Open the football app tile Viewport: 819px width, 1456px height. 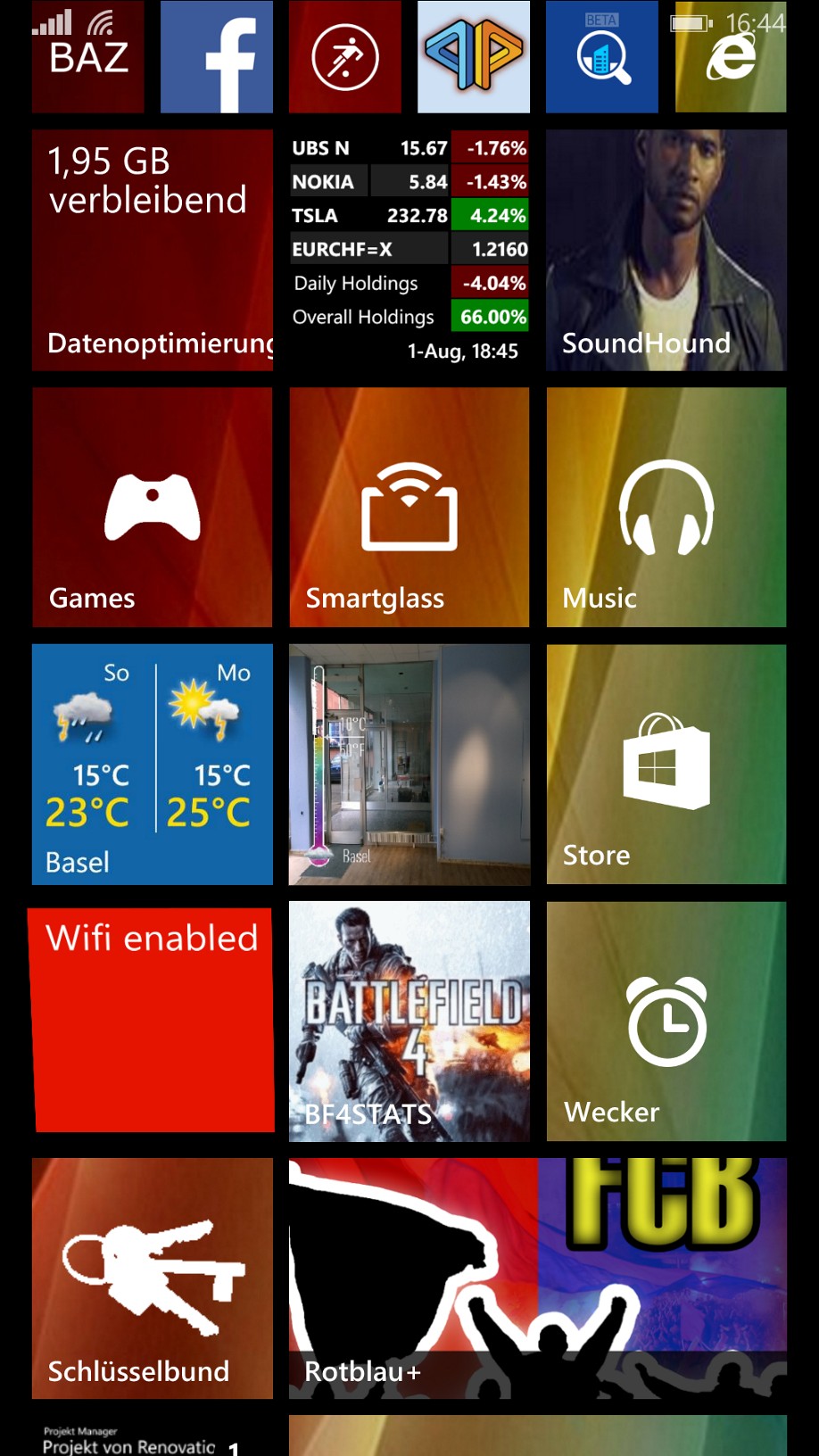(x=345, y=57)
